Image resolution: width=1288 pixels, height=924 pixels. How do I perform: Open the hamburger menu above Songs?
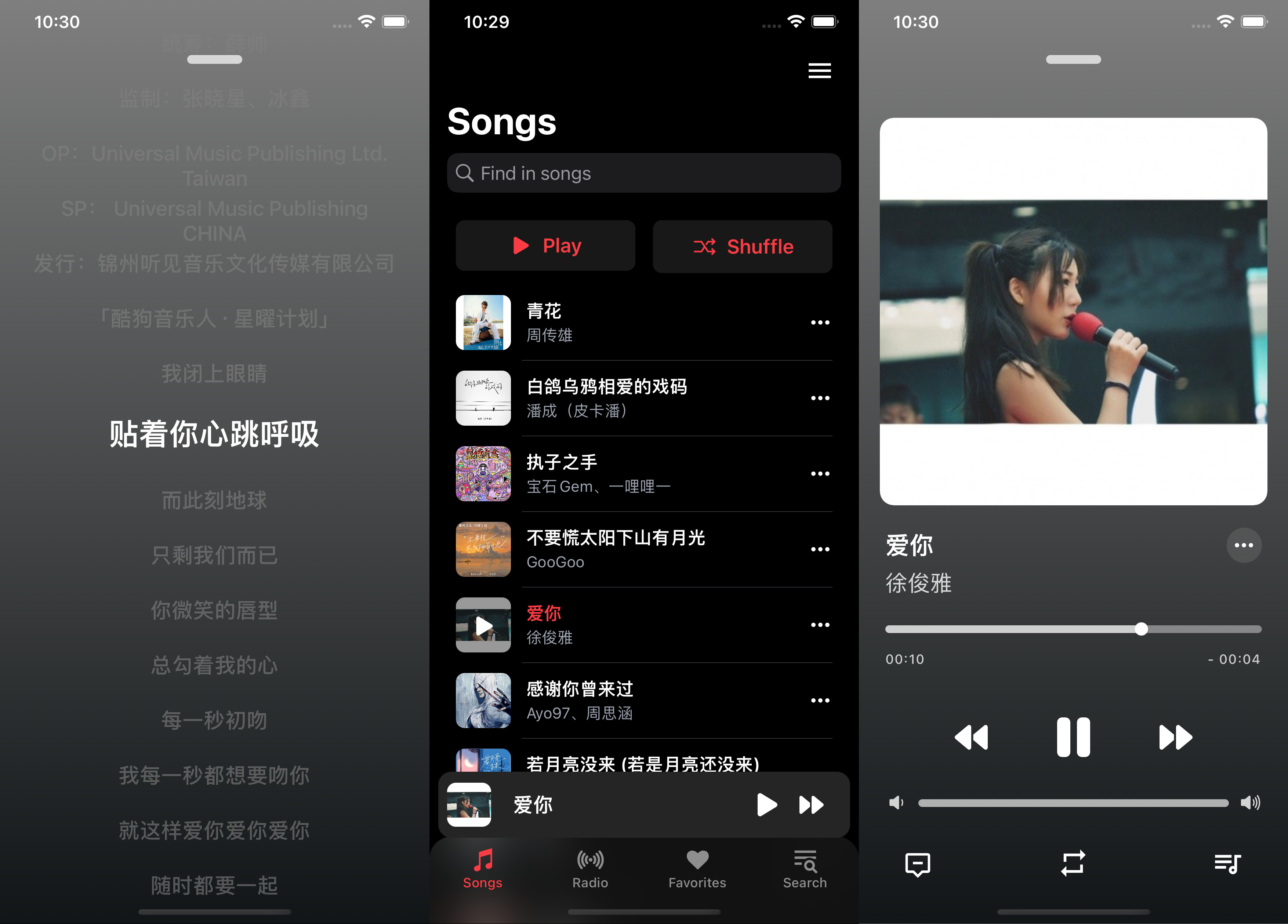click(x=819, y=71)
